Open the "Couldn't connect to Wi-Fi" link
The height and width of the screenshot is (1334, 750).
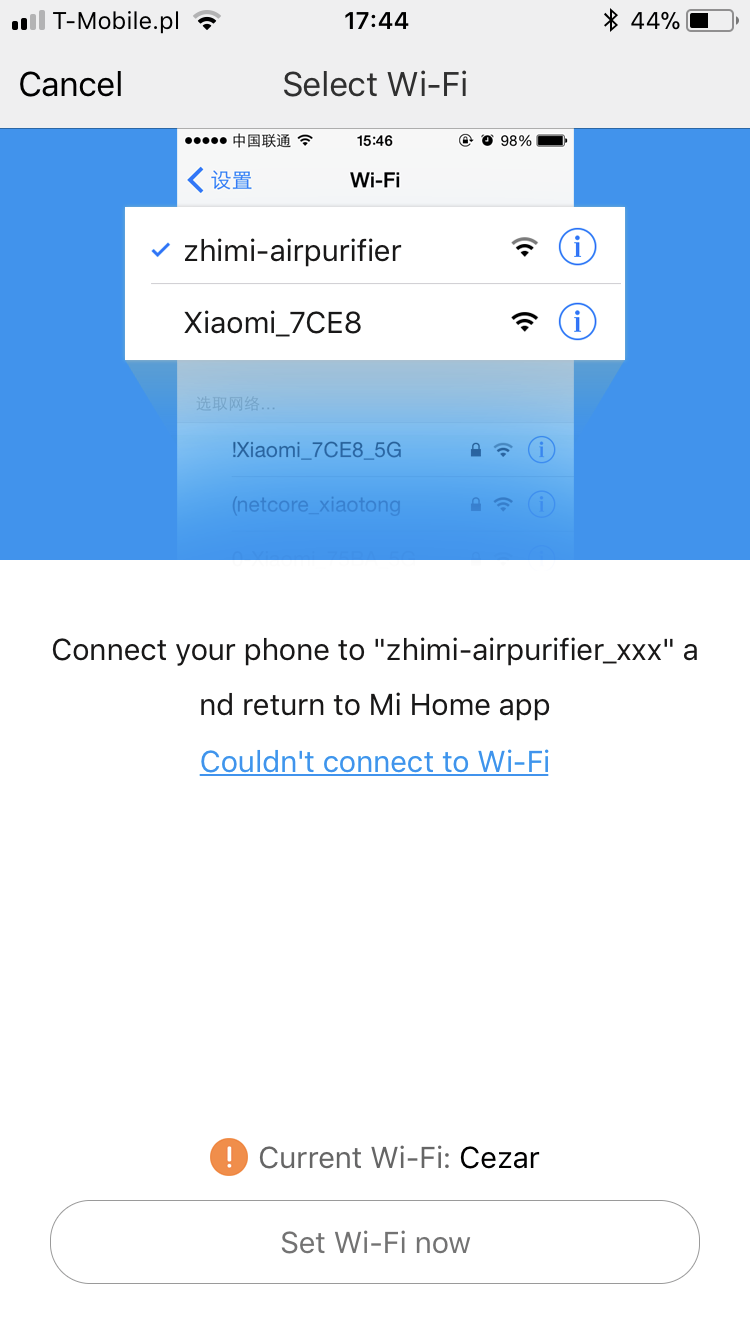(x=374, y=762)
